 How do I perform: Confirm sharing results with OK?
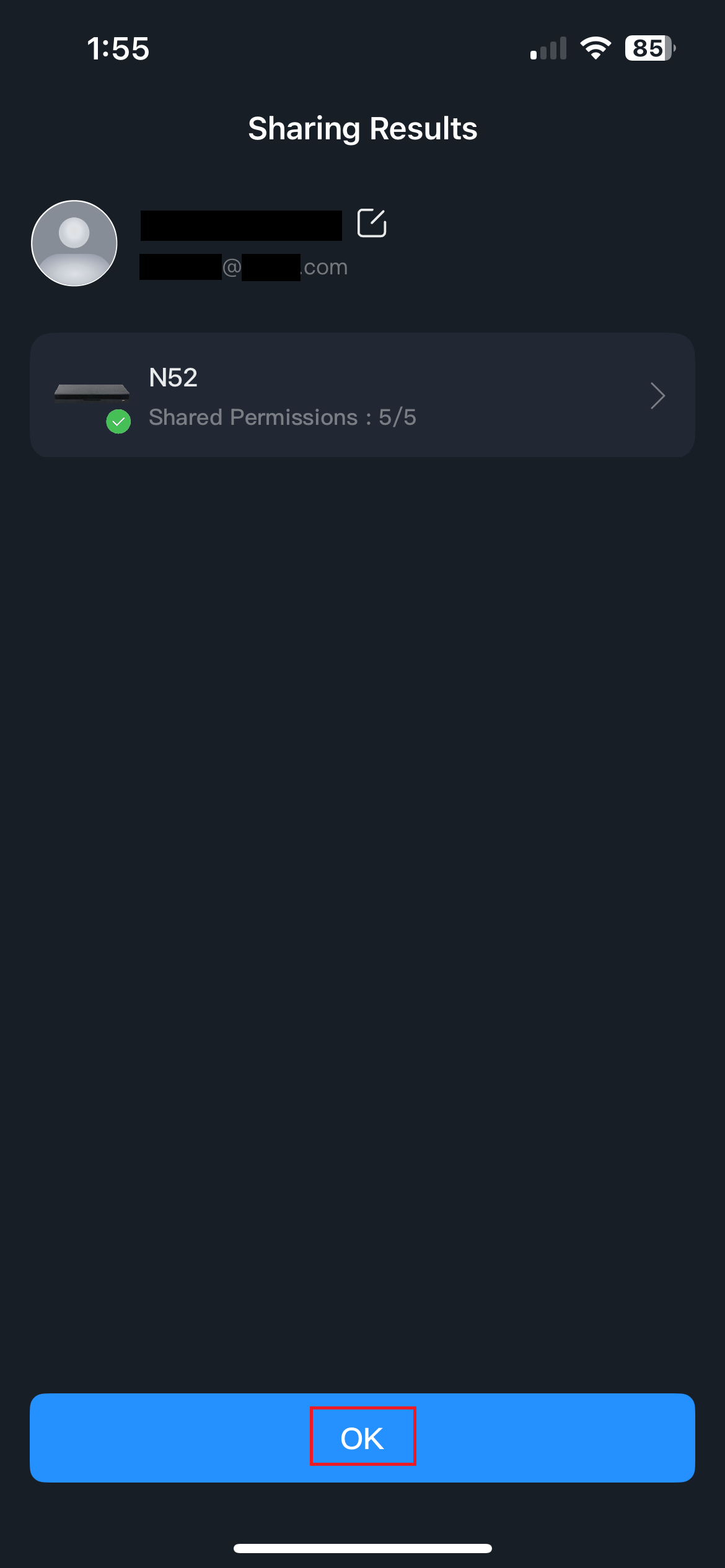tap(362, 1437)
